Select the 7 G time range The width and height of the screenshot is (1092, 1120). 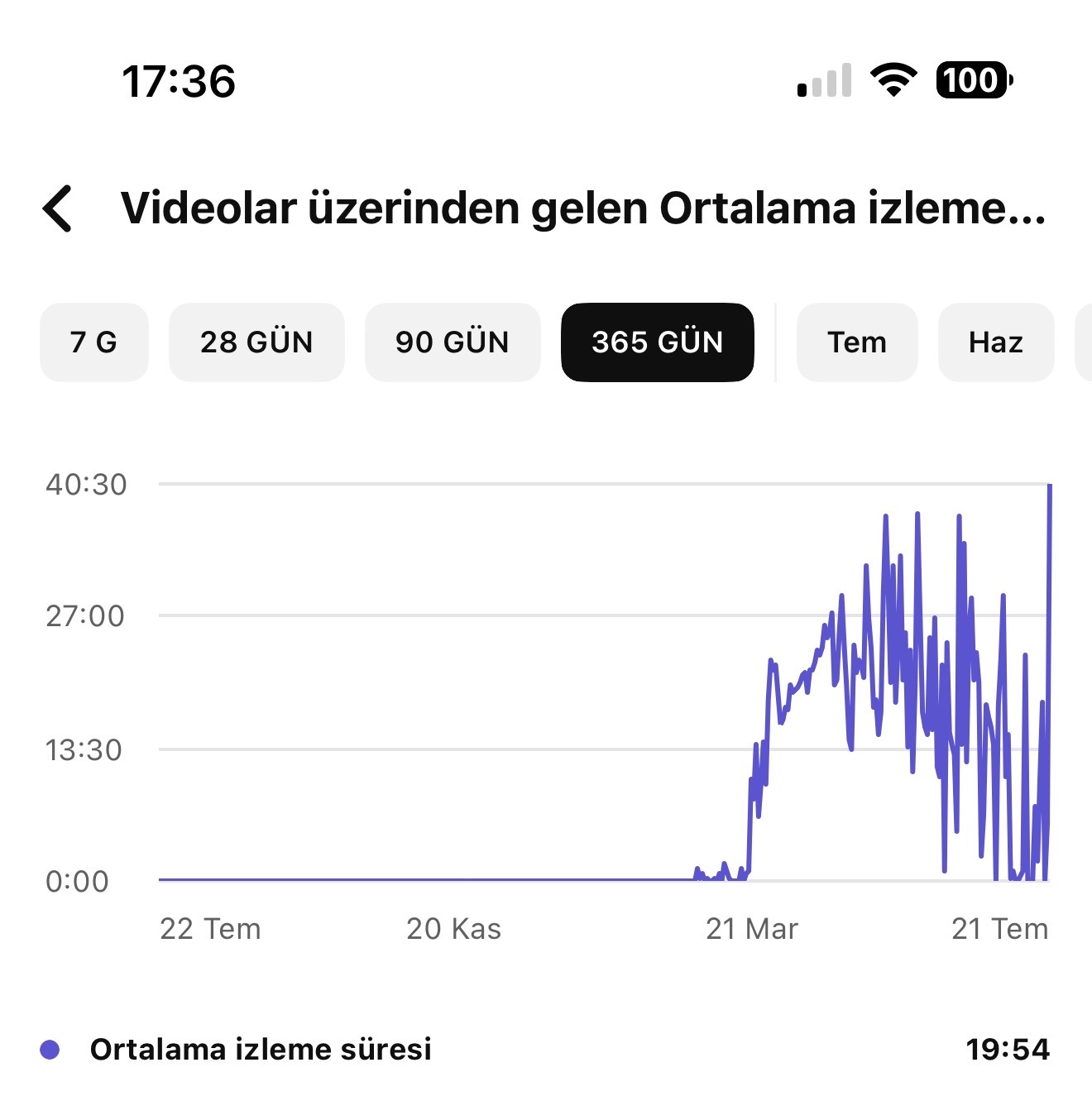[93, 342]
